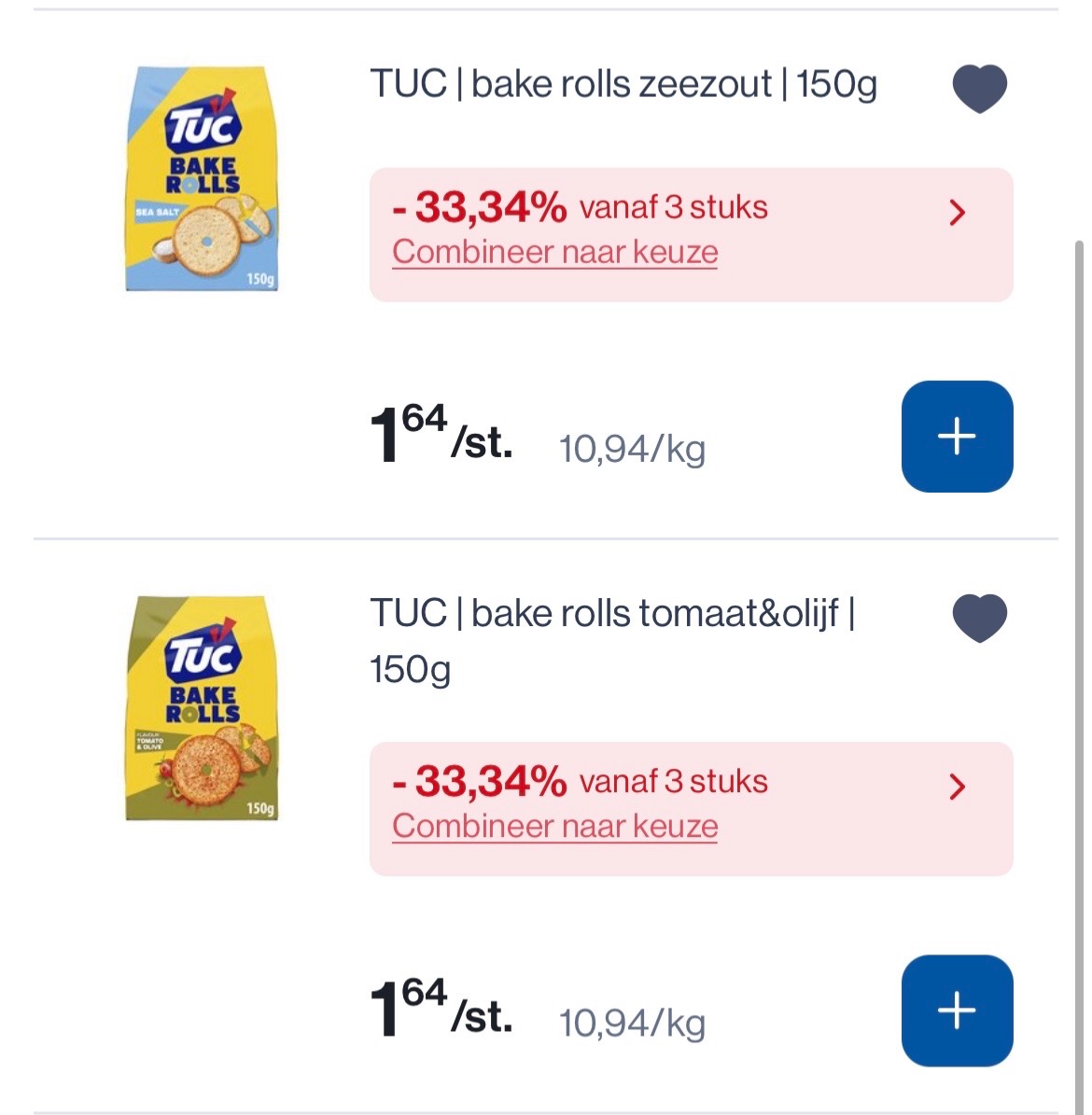Select the plus button on the bottom product
Screen dimensions: 1092x1115
(x=956, y=1010)
